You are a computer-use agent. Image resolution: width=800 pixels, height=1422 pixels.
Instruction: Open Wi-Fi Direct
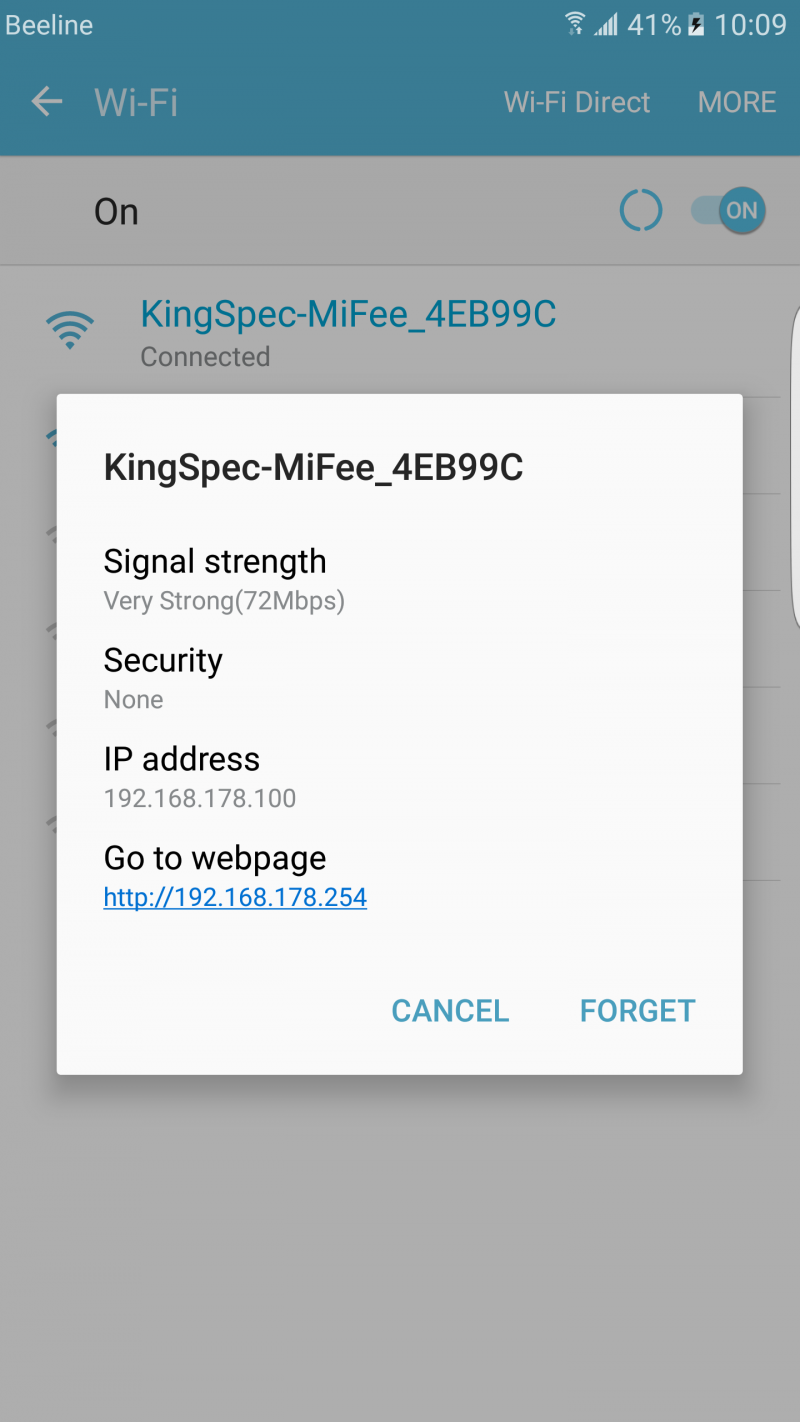click(577, 102)
